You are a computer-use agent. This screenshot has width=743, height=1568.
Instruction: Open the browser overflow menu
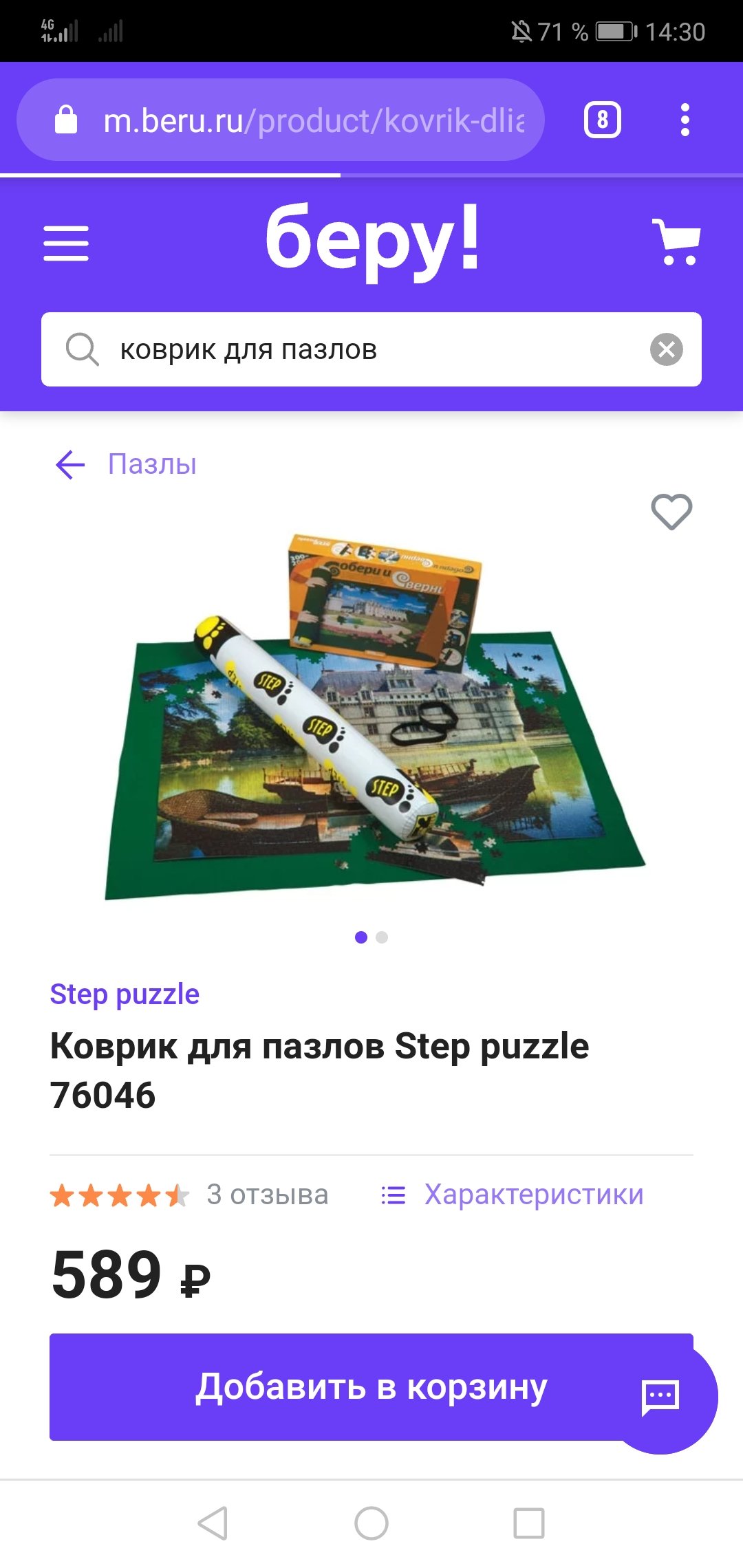(685, 120)
